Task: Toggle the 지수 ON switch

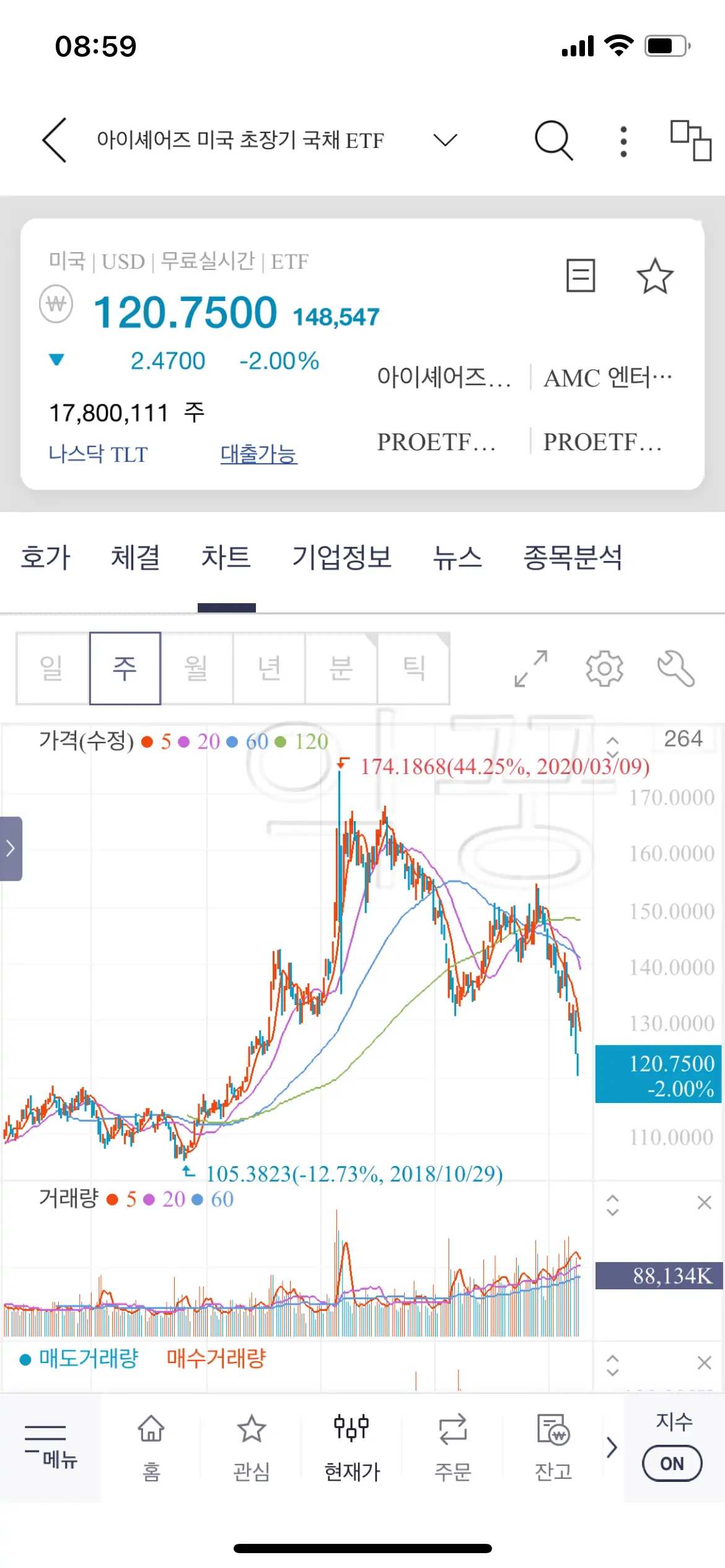Action: (x=671, y=1464)
